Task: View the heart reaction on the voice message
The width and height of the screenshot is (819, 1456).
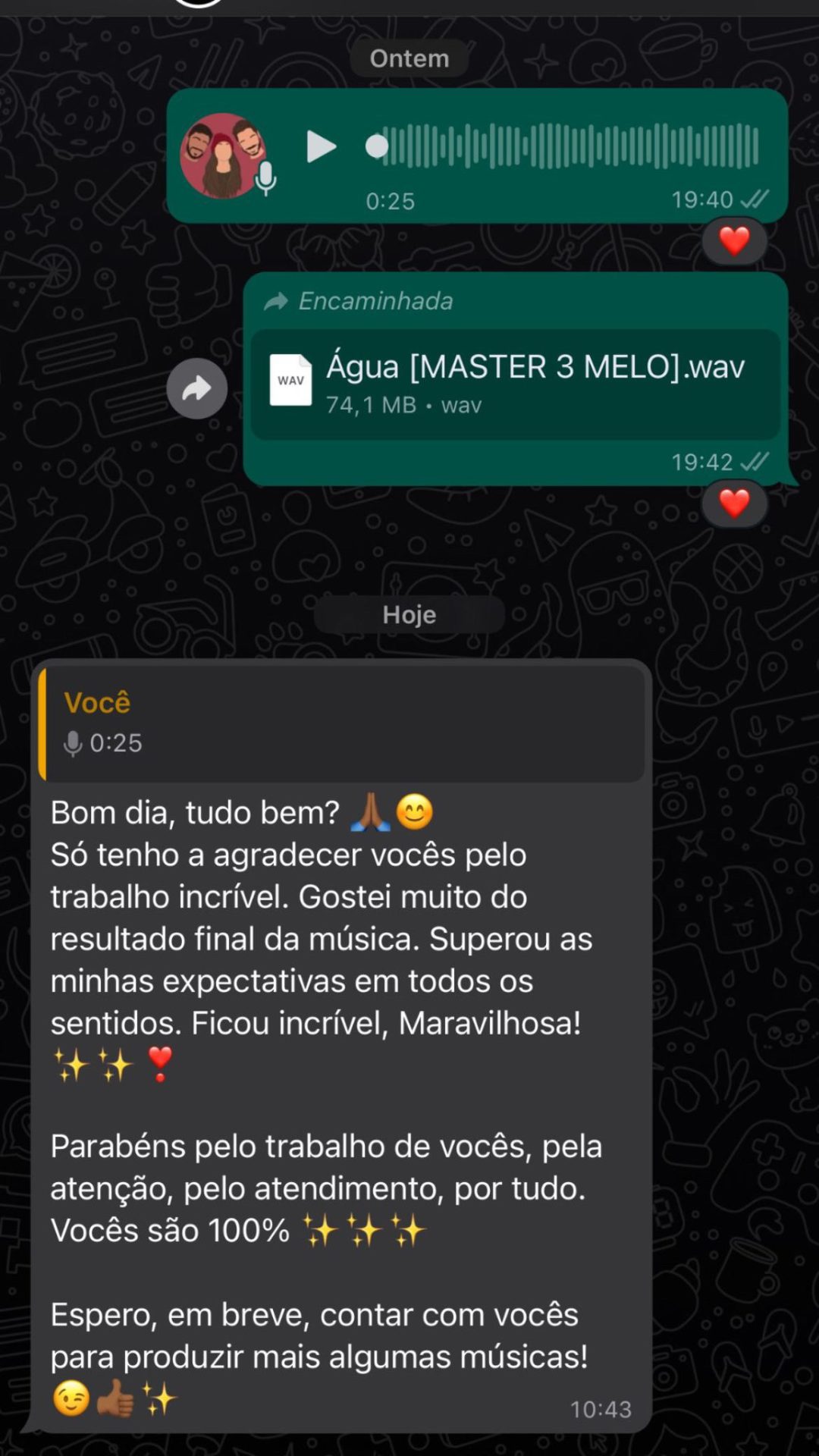Action: point(733,242)
